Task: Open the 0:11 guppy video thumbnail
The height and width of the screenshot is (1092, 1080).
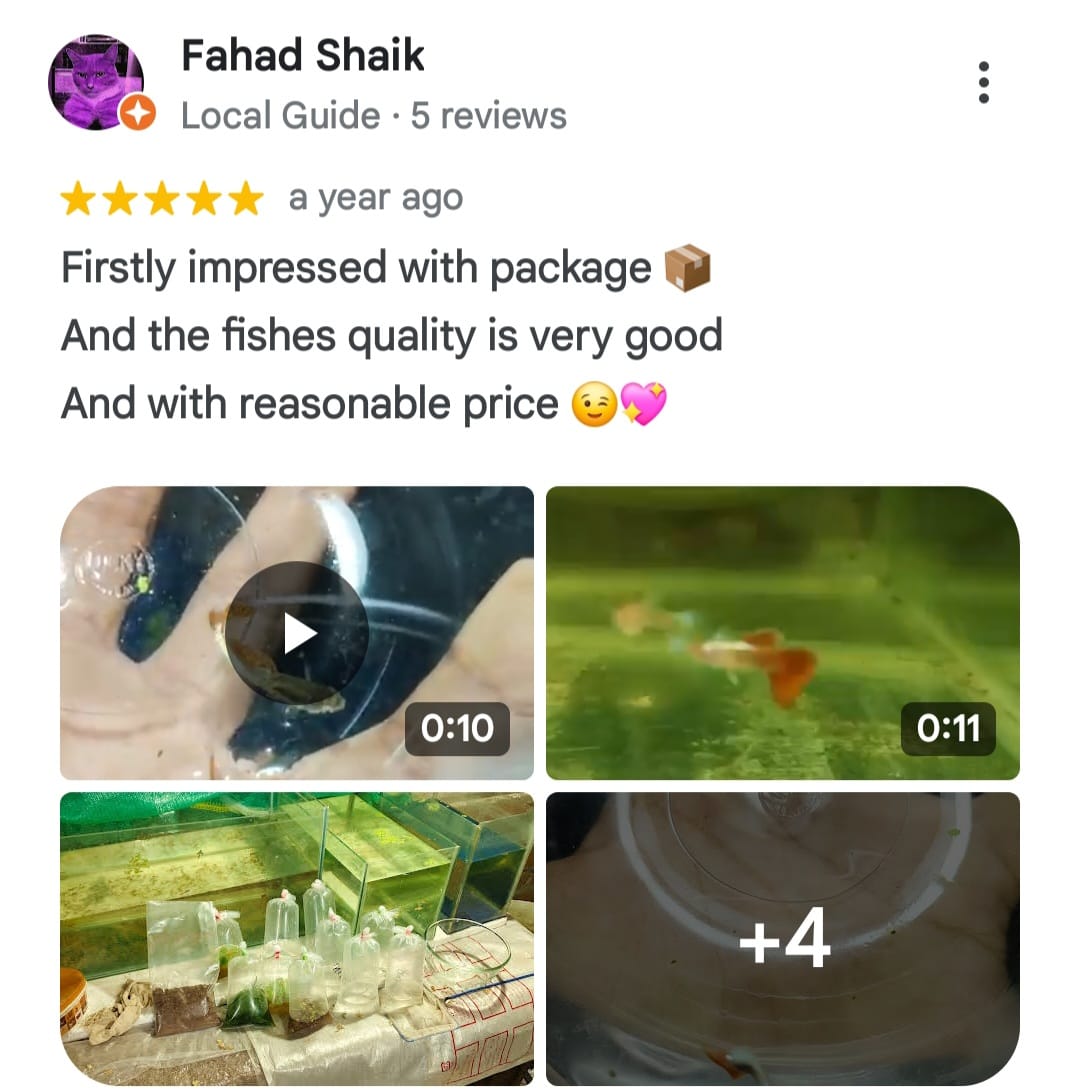Action: tap(782, 633)
